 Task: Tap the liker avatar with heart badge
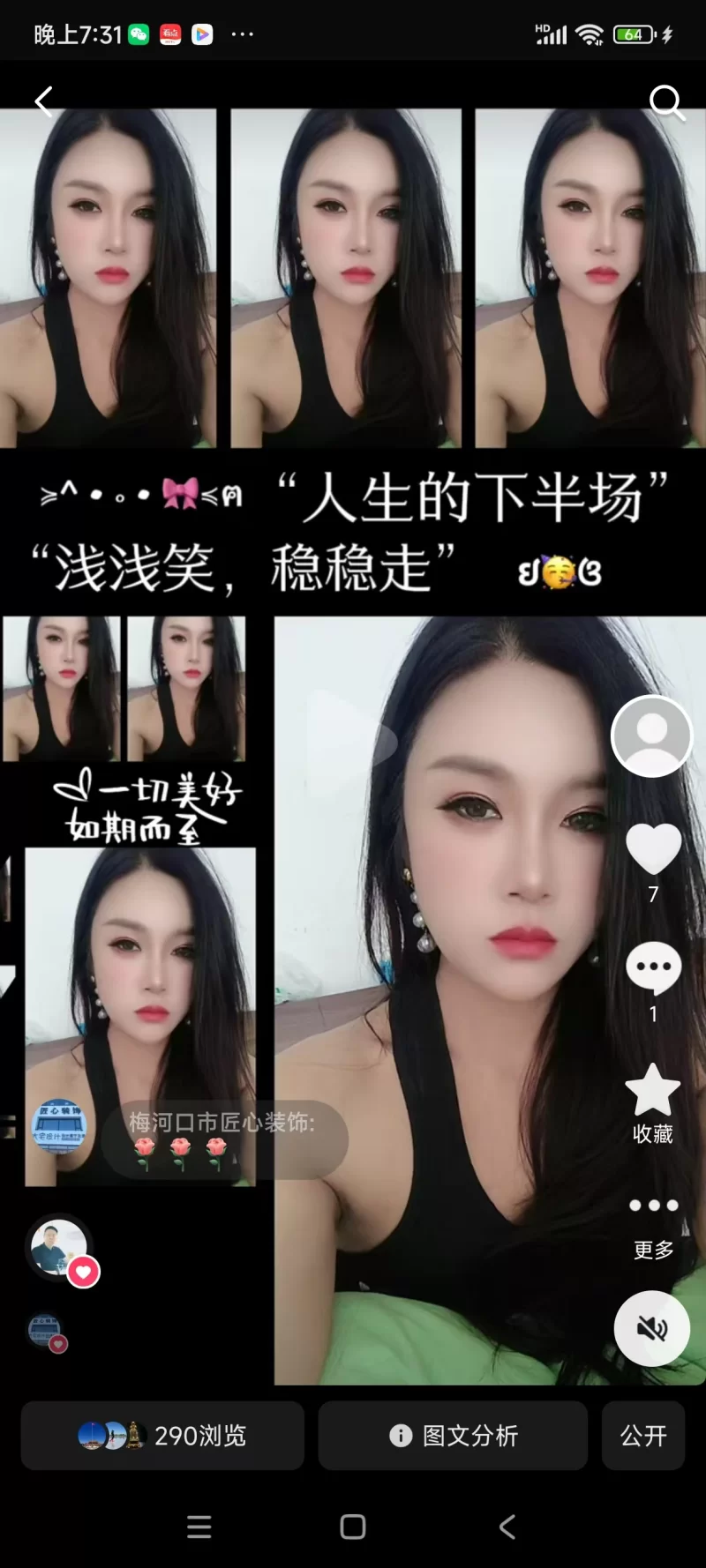[x=60, y=1247]
